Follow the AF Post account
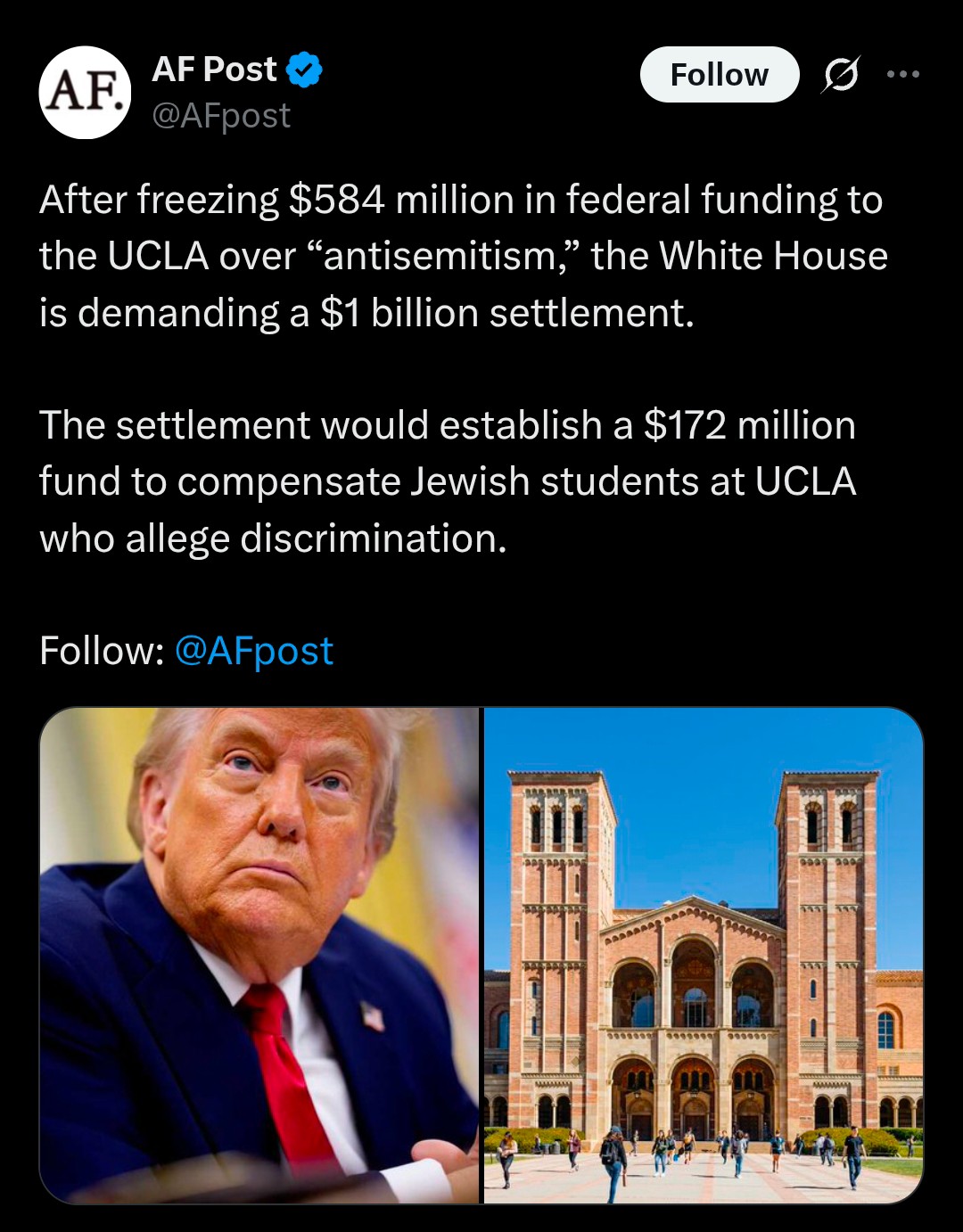963x1232 pixels. pos(719,75)
